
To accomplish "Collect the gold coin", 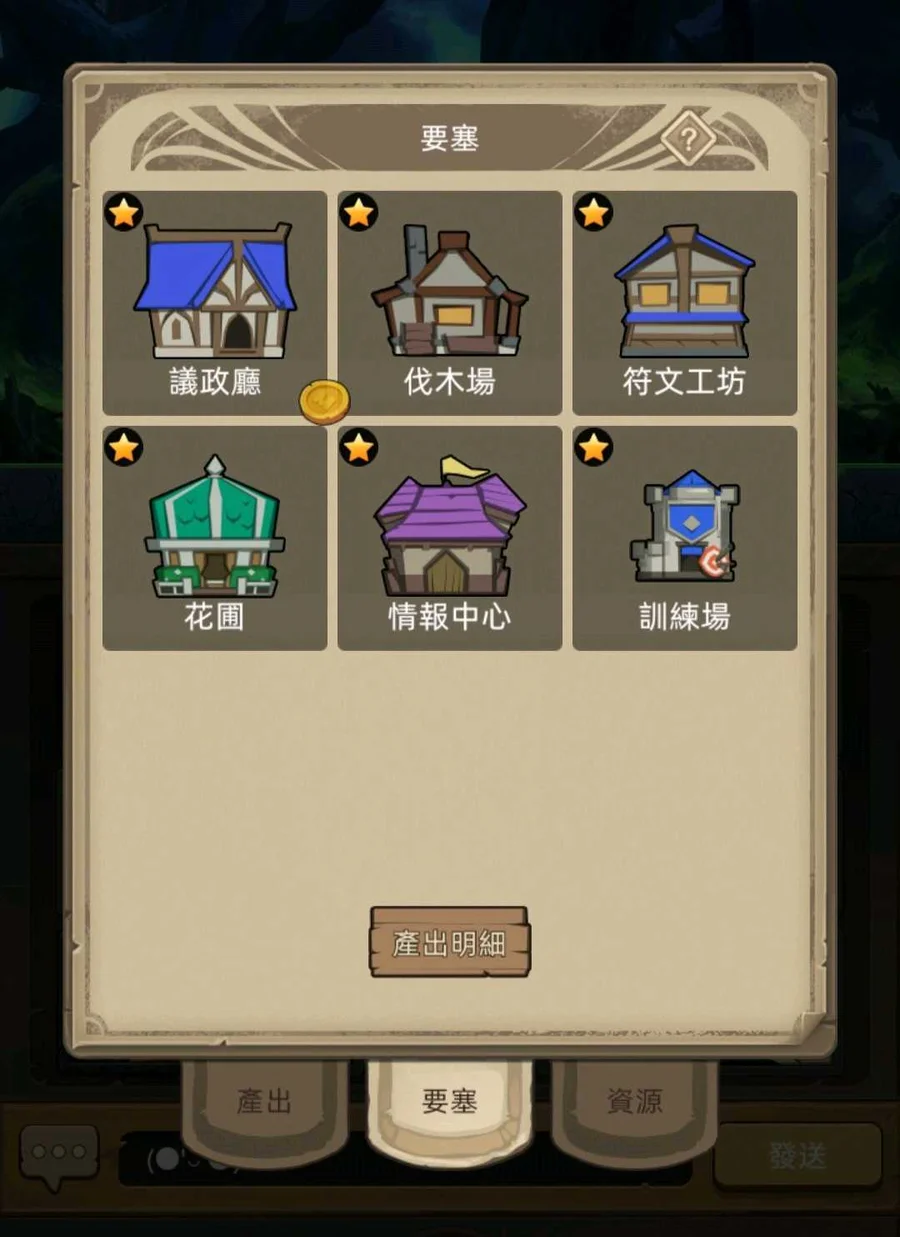I will [324, 402].
